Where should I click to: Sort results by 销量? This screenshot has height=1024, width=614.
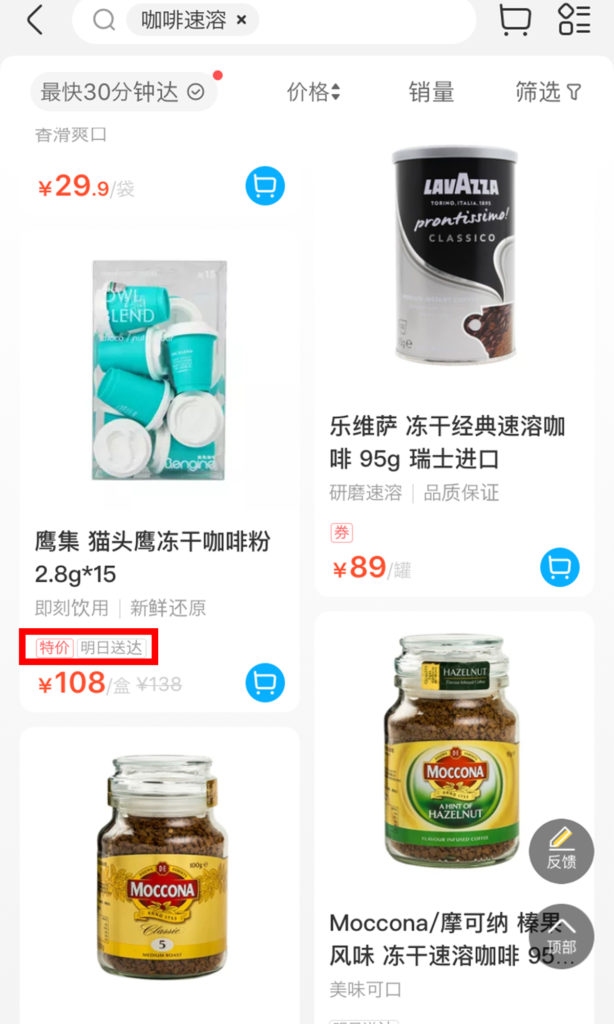(431, 93)
